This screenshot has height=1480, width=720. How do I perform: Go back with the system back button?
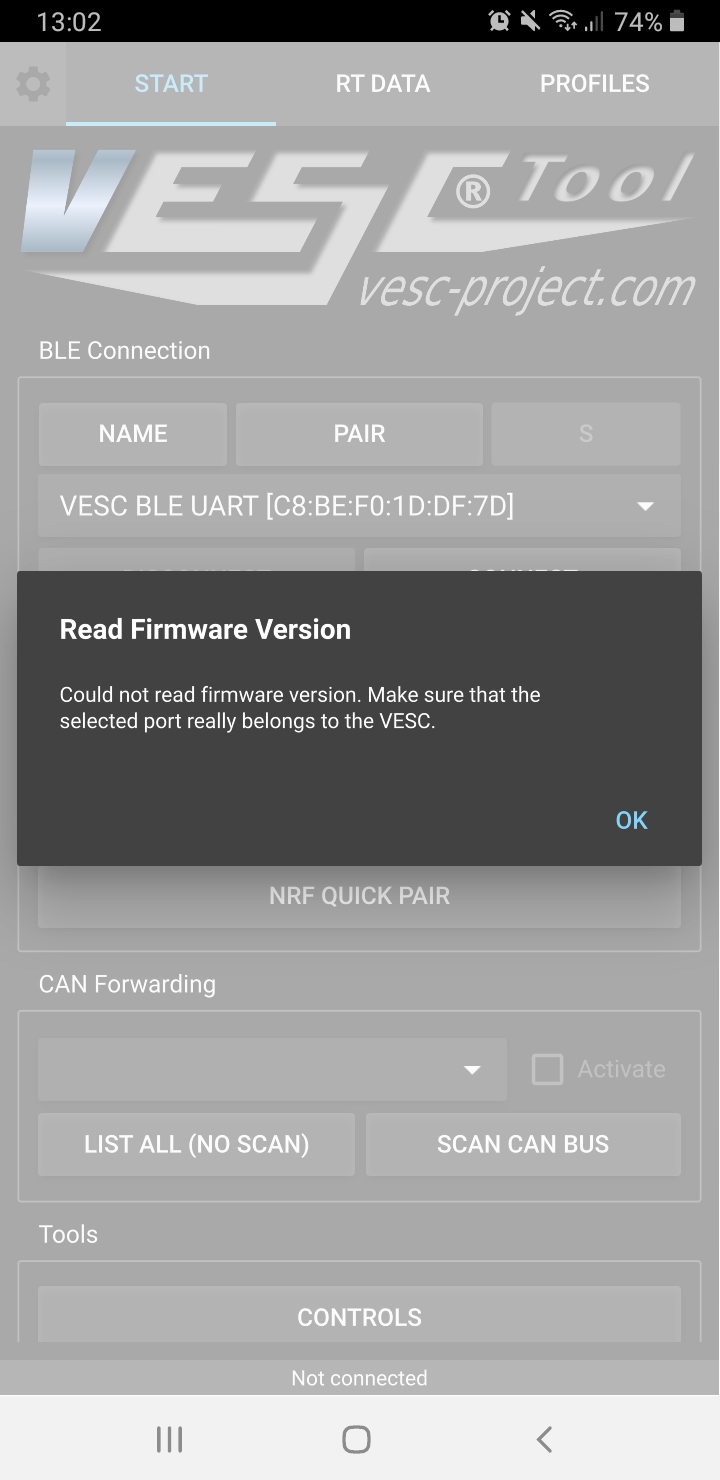pos(544,1439)
